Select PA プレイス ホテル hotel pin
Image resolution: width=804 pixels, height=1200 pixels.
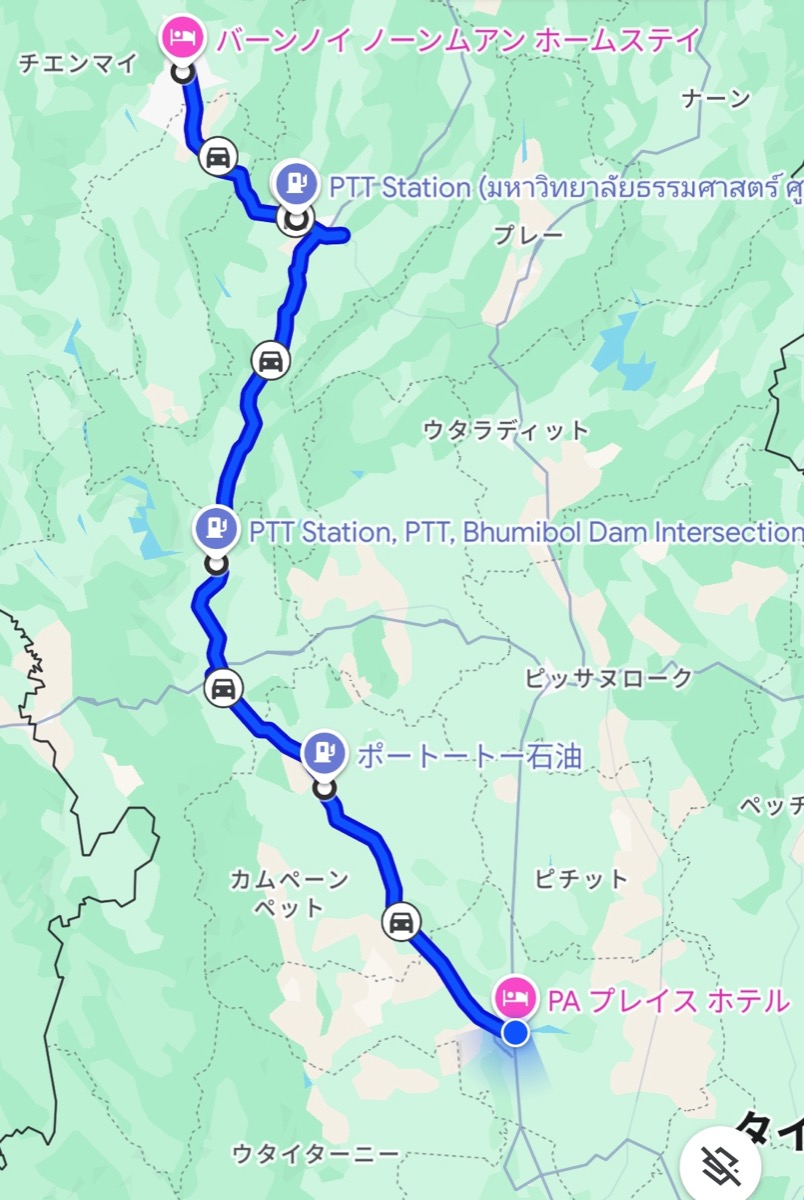pos(516,997)
